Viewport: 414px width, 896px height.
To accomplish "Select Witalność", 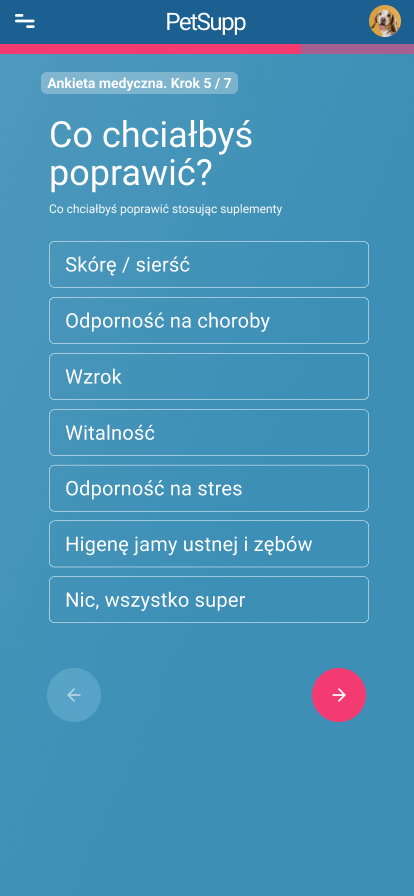I will coord(209,433).
